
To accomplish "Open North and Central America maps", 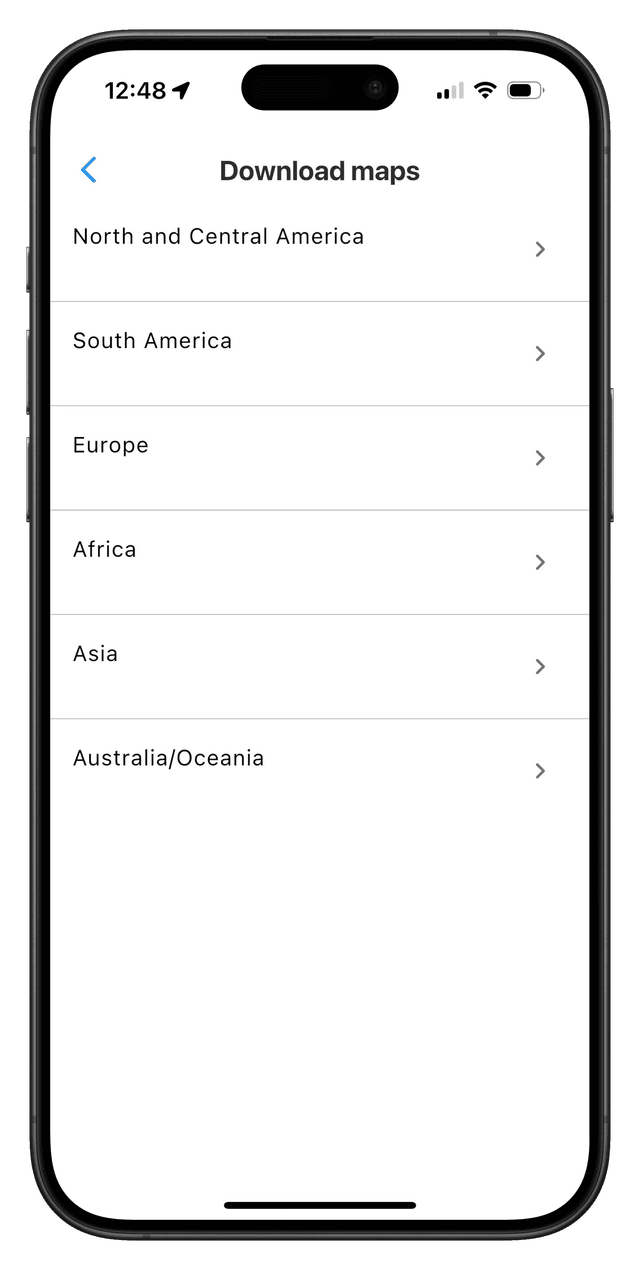I will click(x=218, y=237).
